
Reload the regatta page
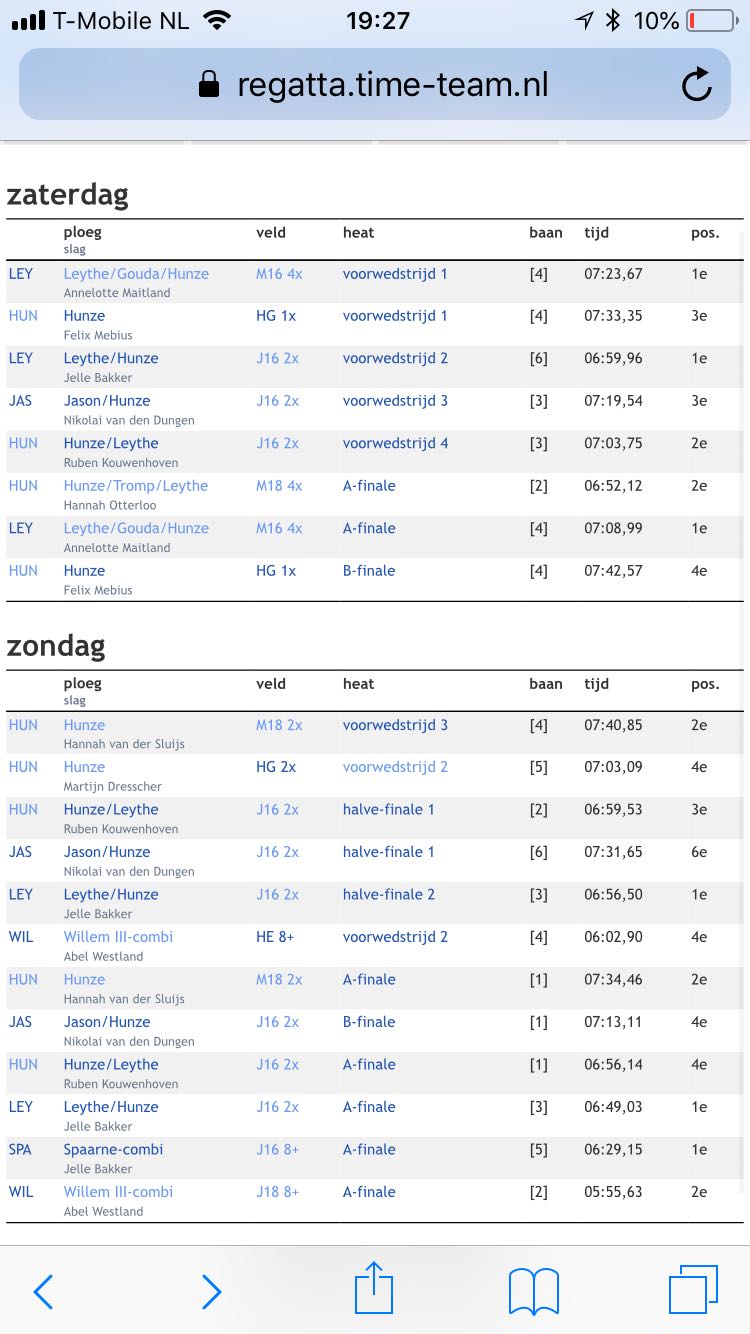(x=697, y=85)
